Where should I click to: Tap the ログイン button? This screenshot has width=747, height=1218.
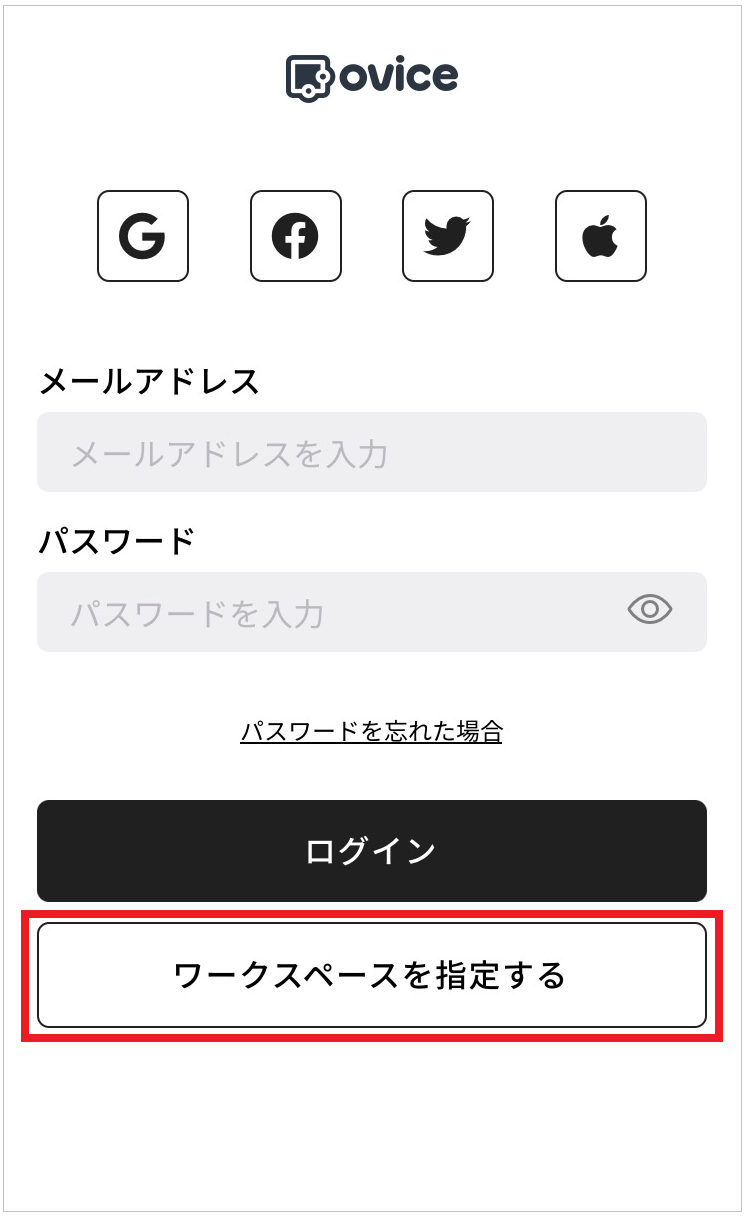pos(371,851)
